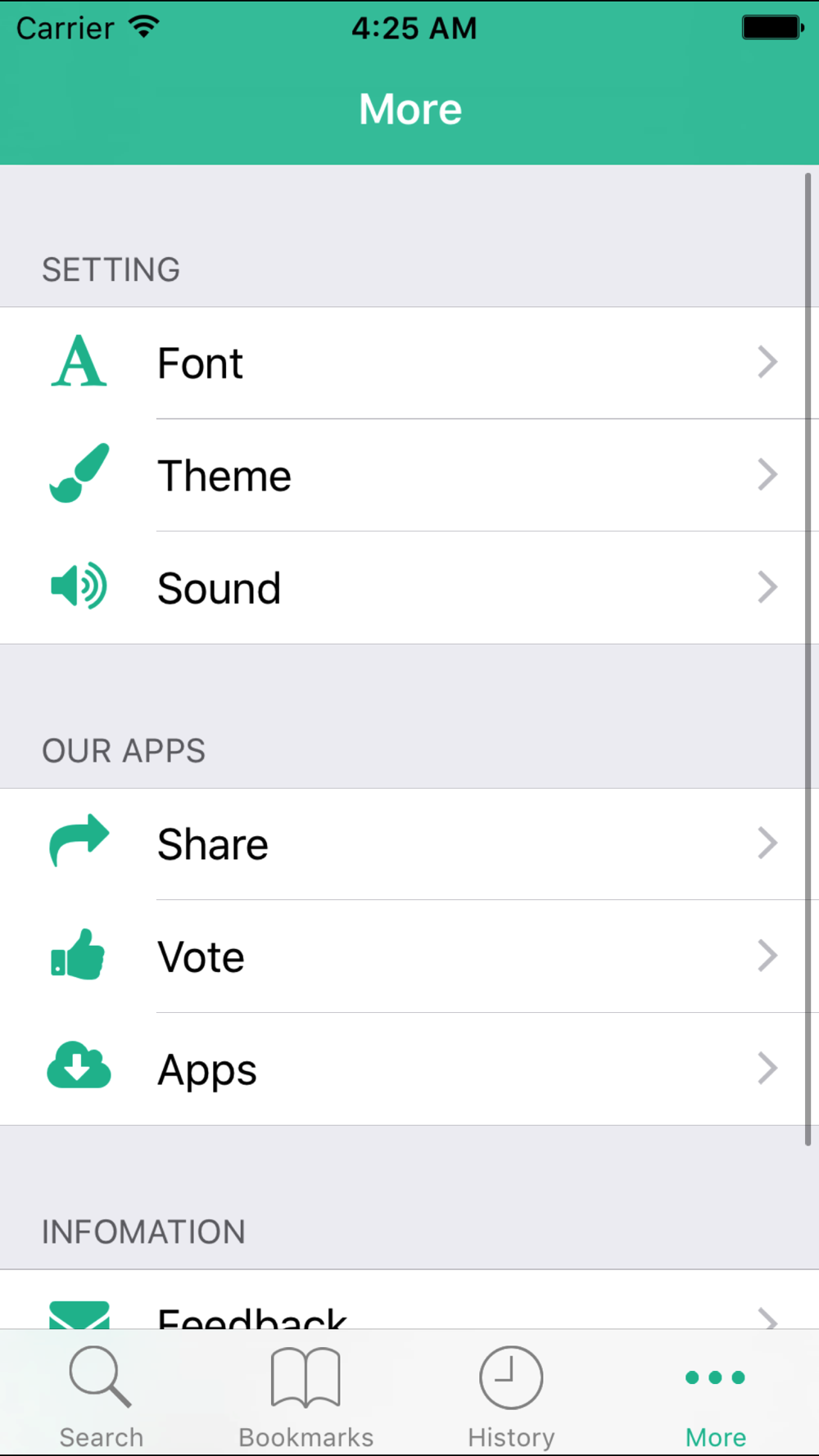The width and height of the screenshot is (819, 1456).
Task: Open the Vote row
Action: click(x=409, y=956)
